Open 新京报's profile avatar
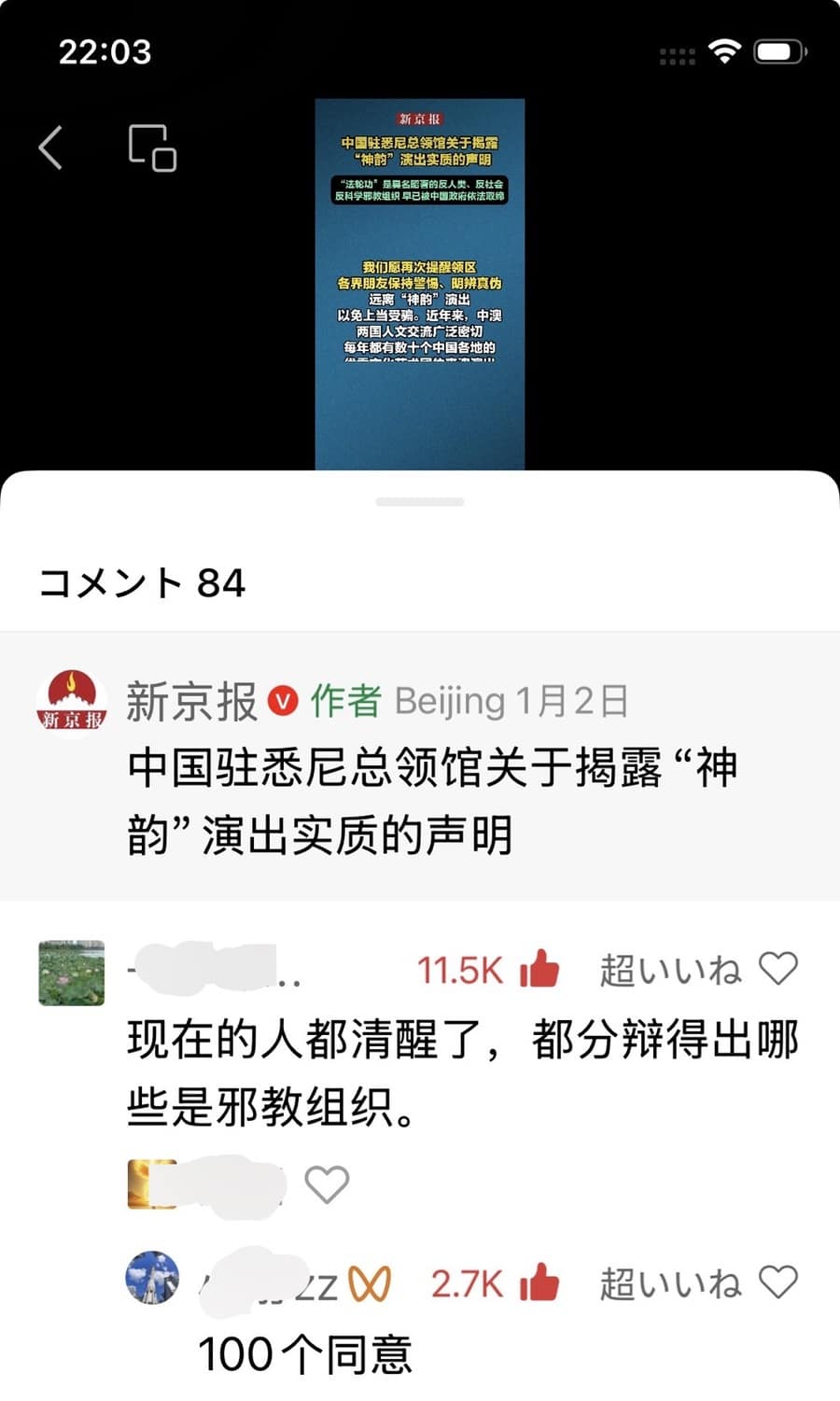The height and width of the screenshot is (1401, 840). pyautogui.click(x=72, y=704)
